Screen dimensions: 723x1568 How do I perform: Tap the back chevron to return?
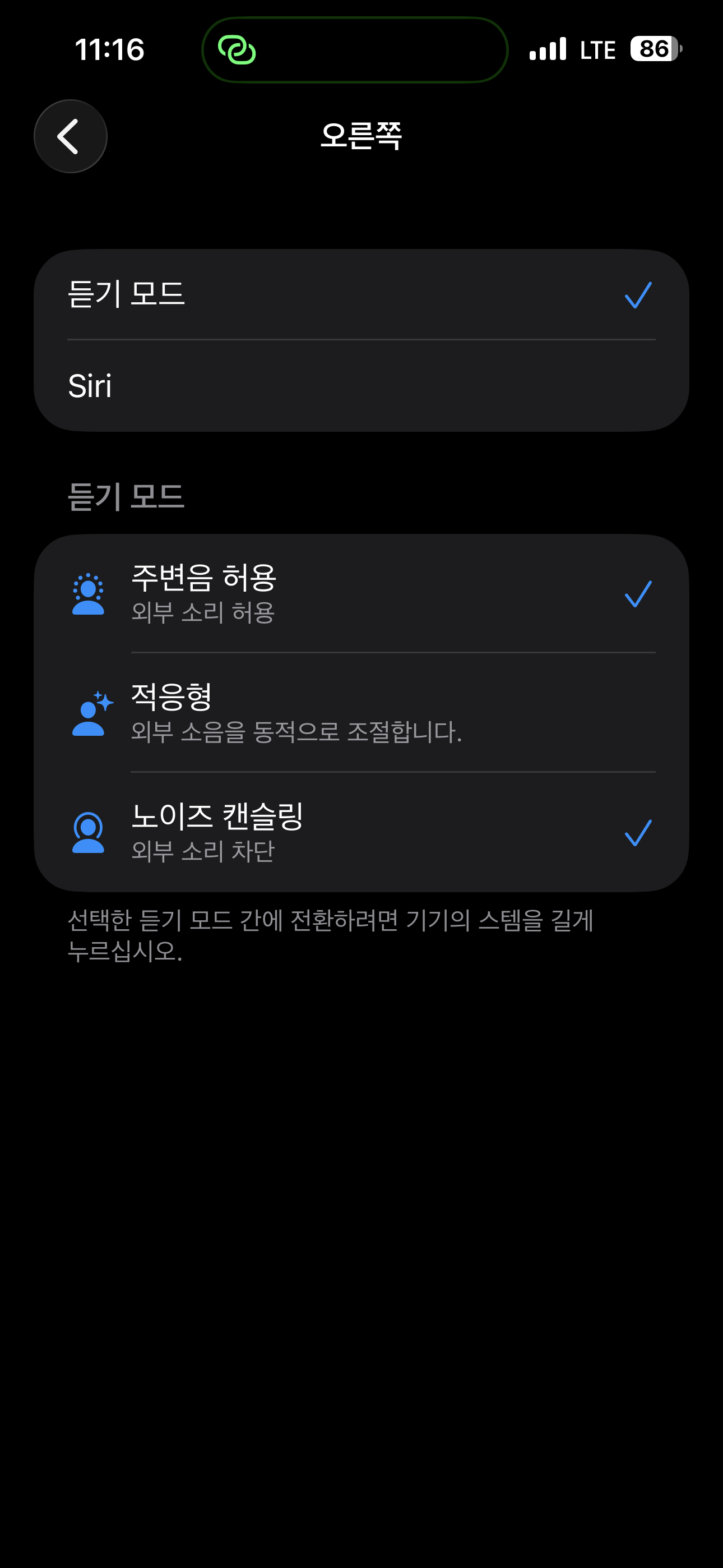(70, 135)
